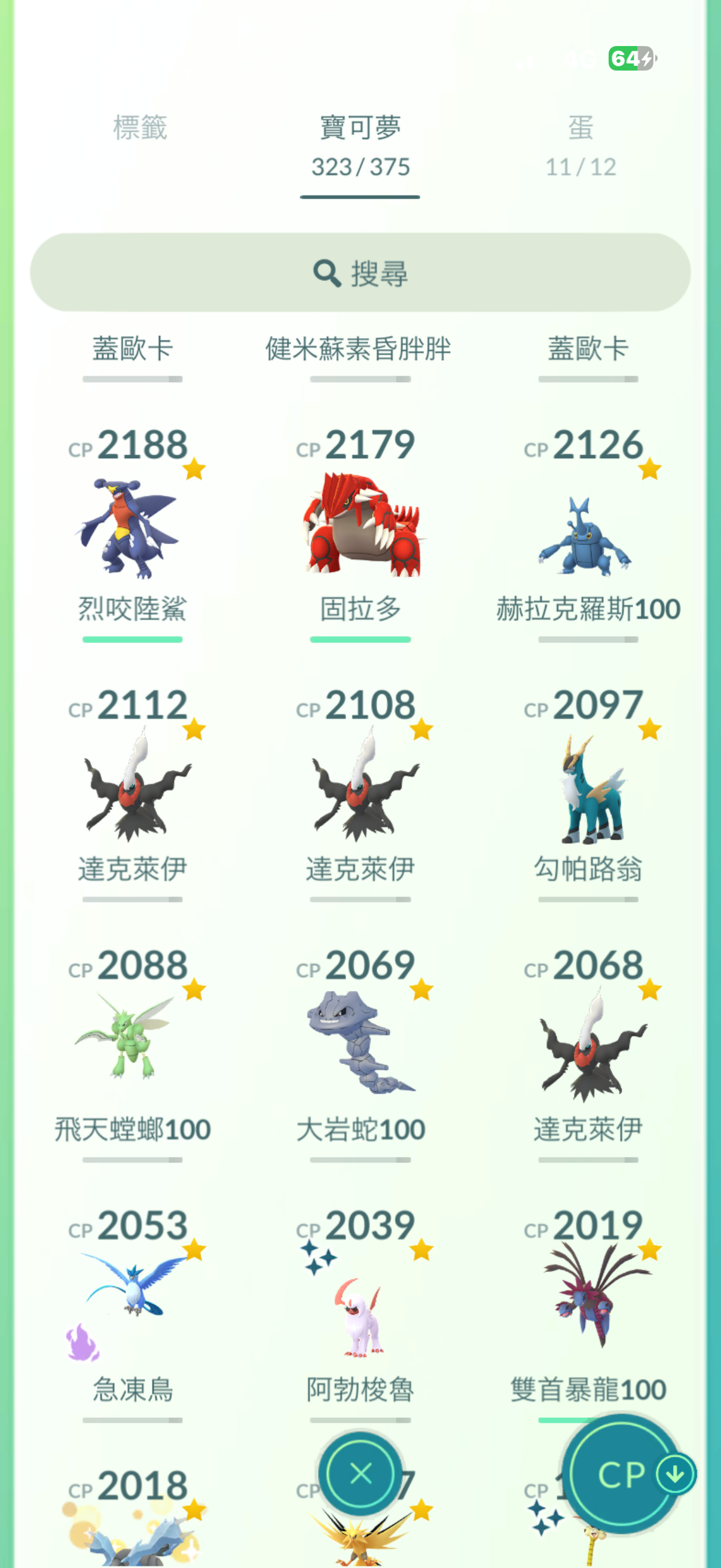View 勾帕路翁 with CP 2097
Image resolution: width=721 pixels, height=1568 pixels.
coord(588,788)
